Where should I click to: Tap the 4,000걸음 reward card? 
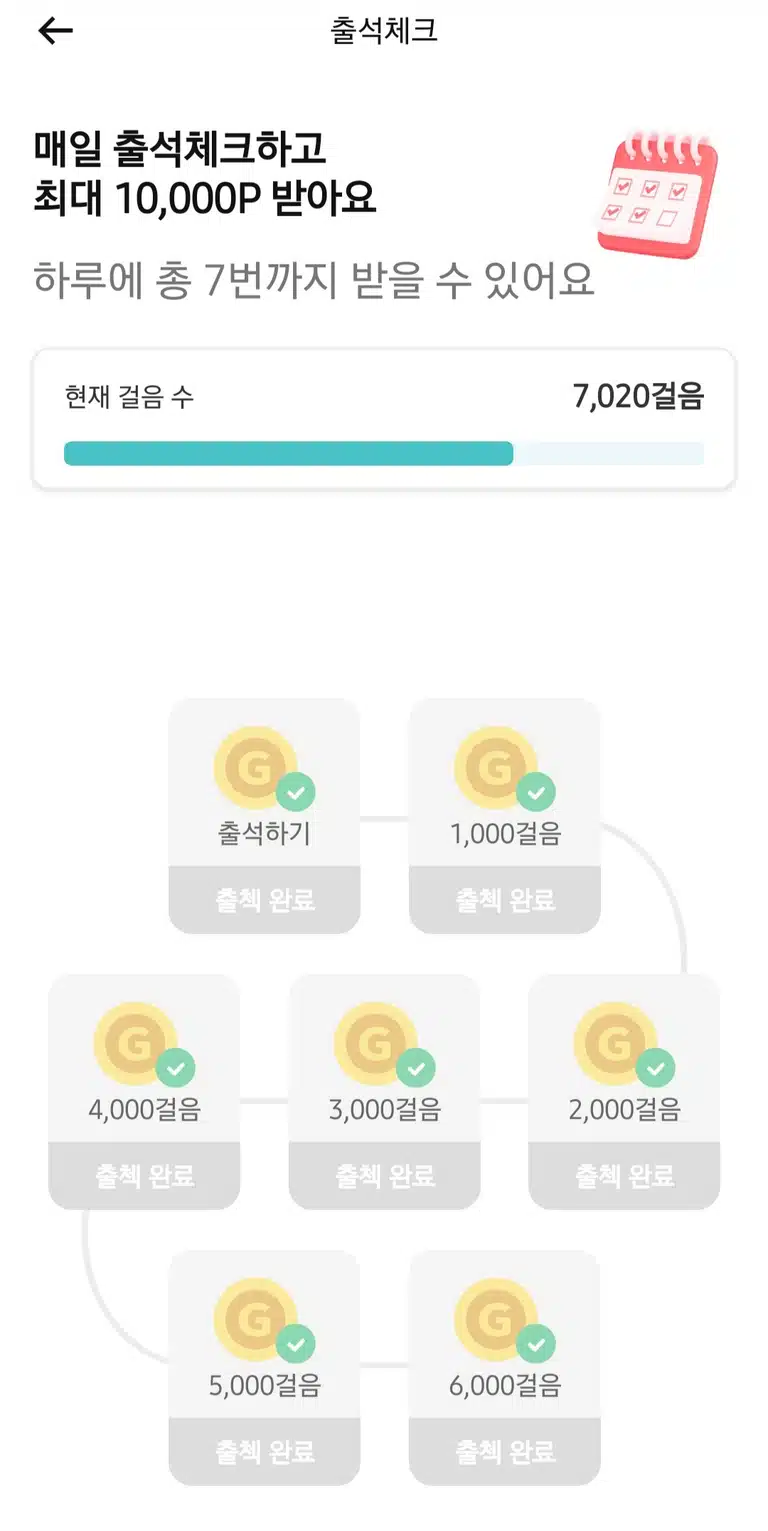[x=144, y=1092]
